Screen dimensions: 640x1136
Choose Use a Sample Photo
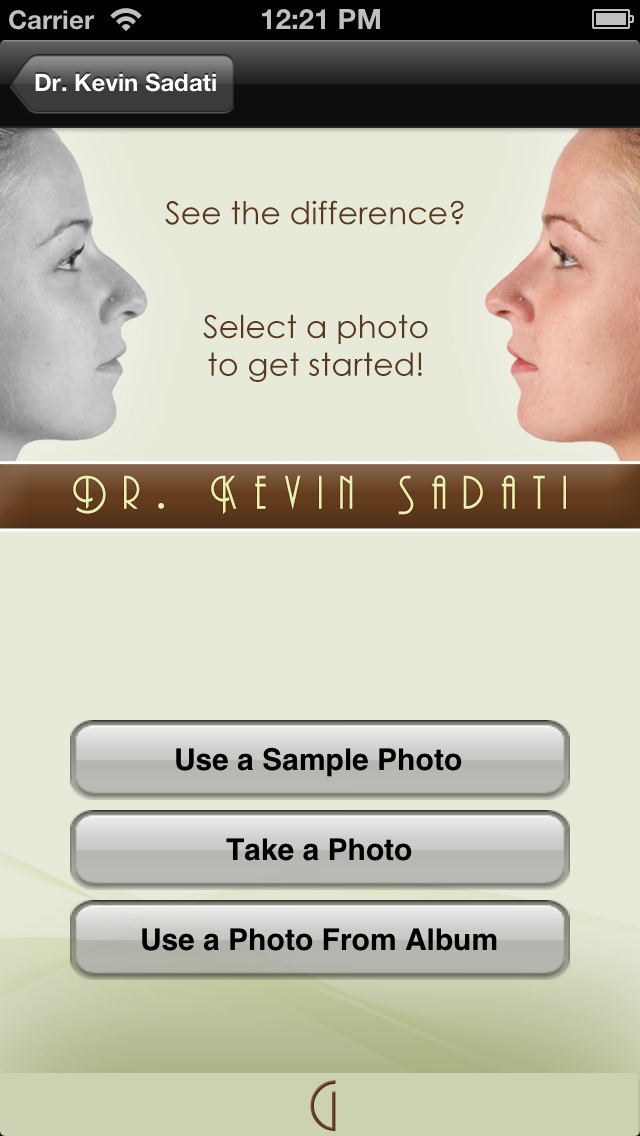(320, 759)
